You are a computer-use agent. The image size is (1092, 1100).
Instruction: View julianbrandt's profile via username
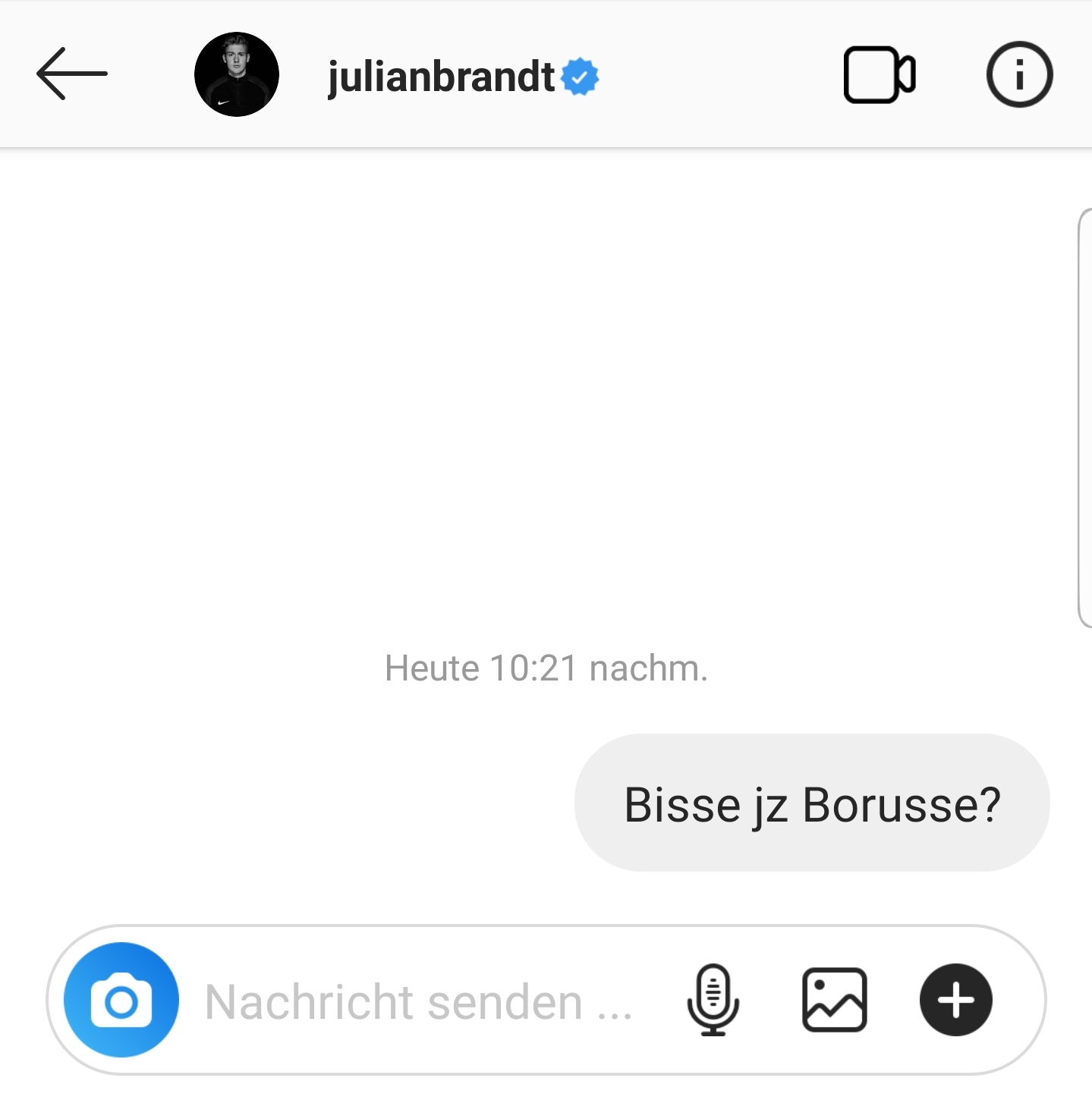click(441, 76)
